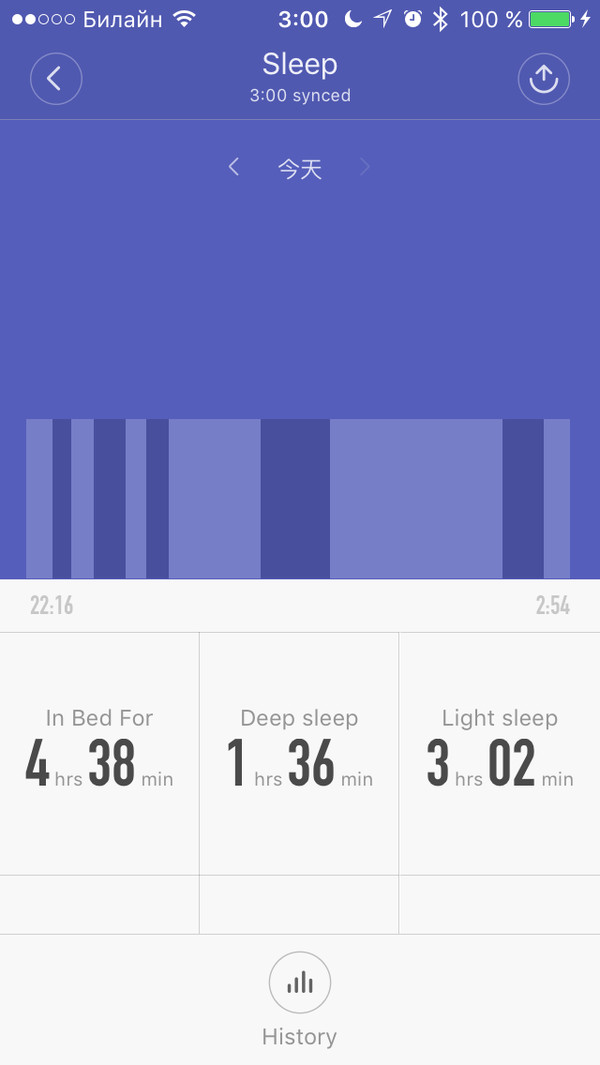This screenshot has width=600, height=1065.
Task: Open sleep History
Action: (299, 984)
